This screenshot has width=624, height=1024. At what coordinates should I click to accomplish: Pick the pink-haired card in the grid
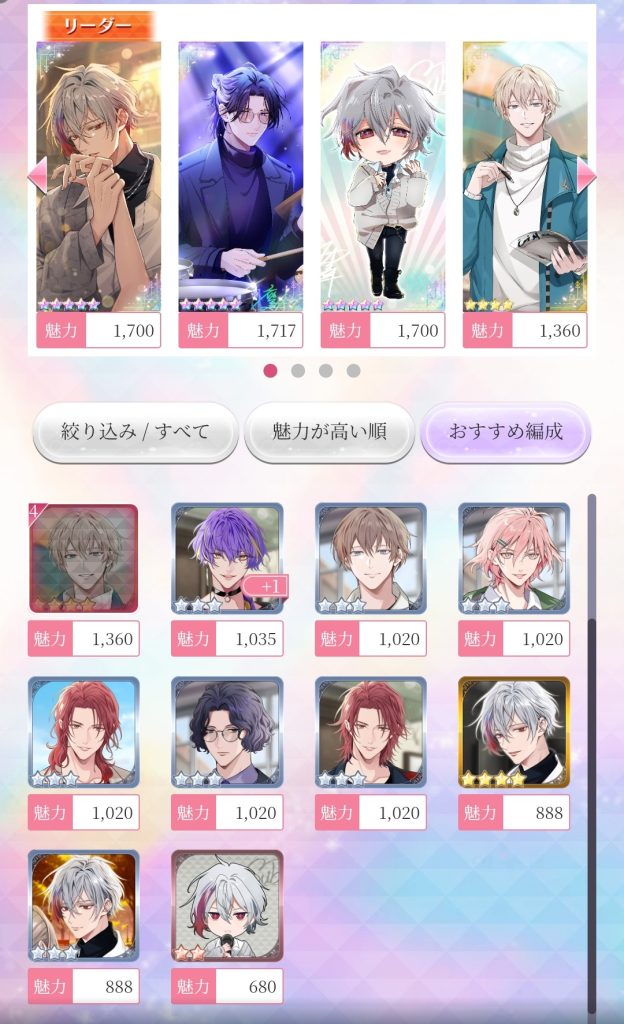[x=514, y=558]
